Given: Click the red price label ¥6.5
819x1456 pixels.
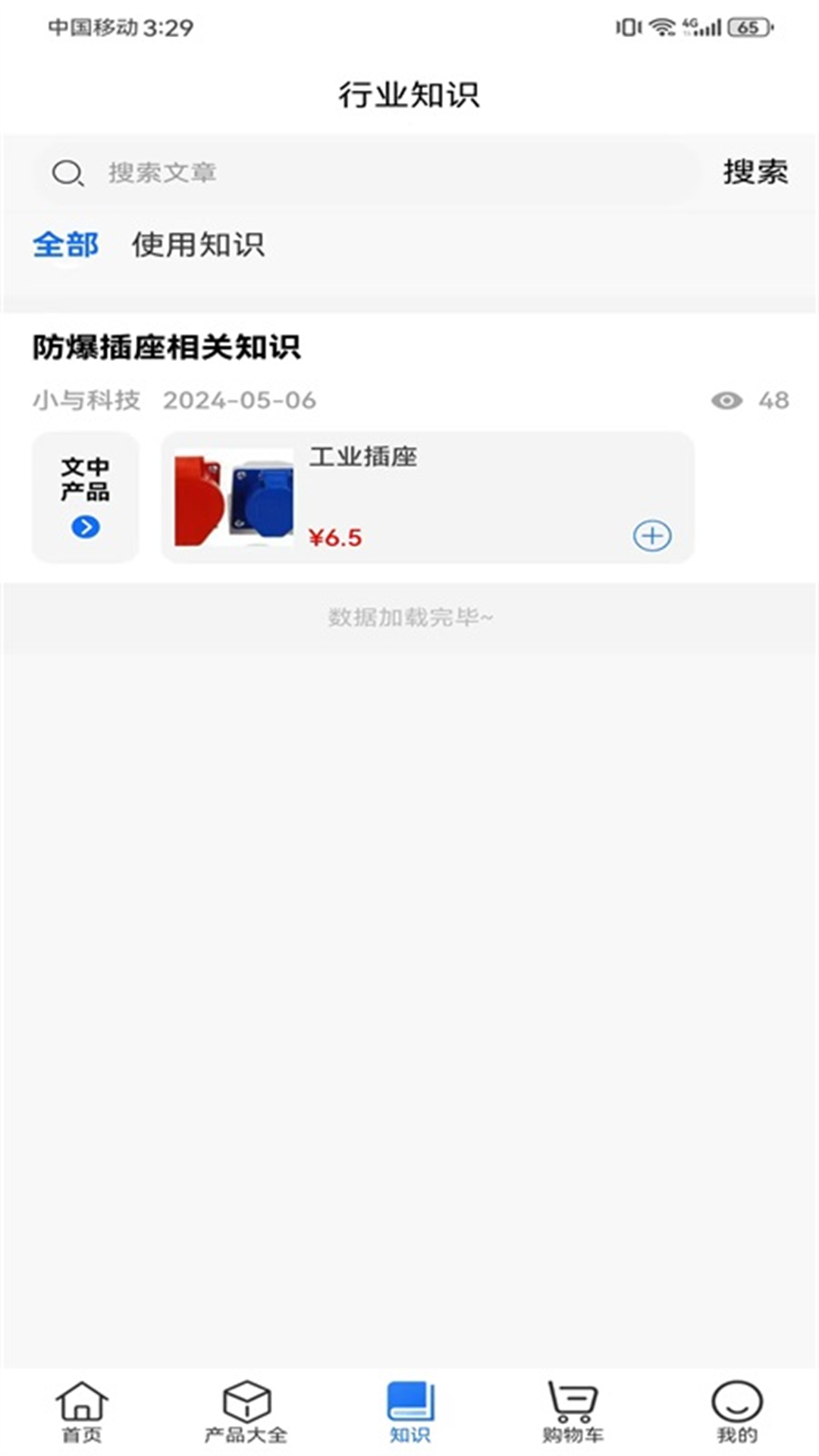Looking at the screenshot, I should click(336, 535).
